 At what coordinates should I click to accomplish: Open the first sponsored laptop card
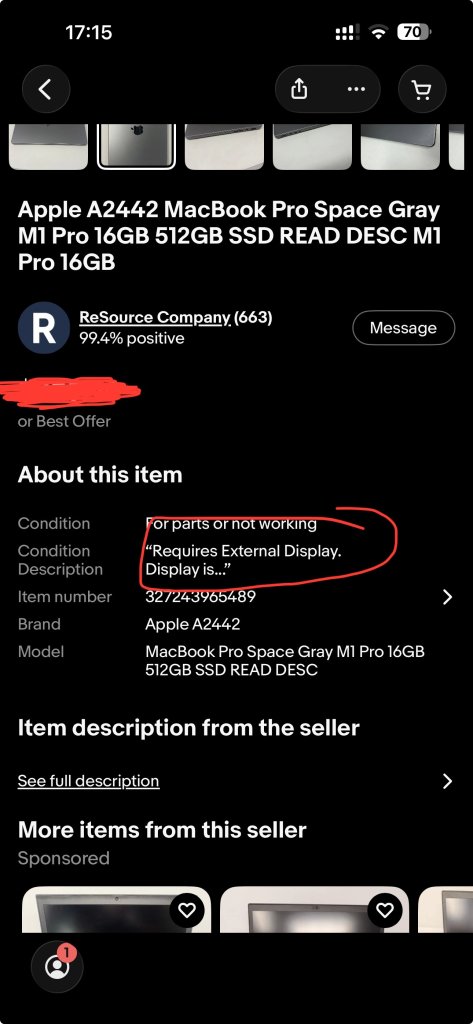pos(116,909)
